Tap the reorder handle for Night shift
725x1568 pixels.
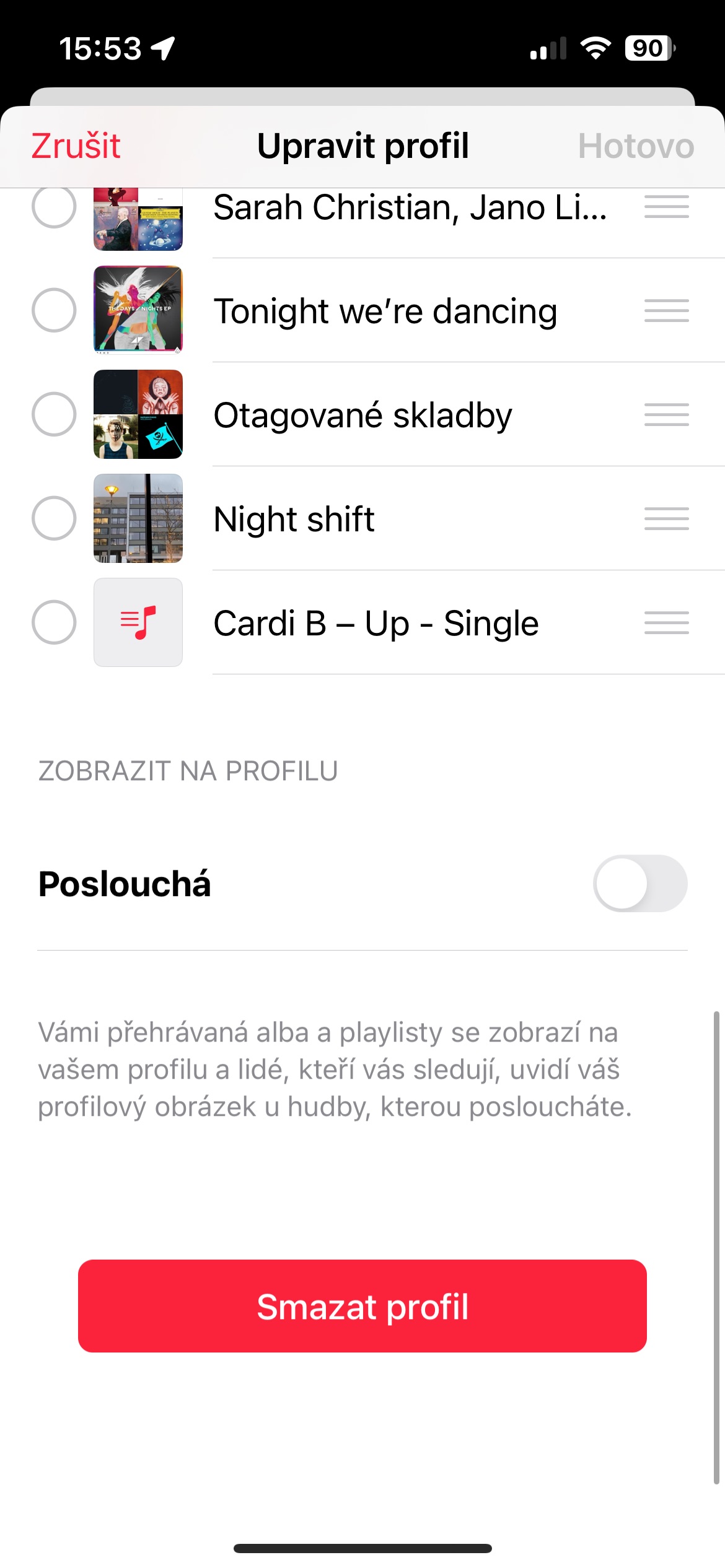tap(666, 518)
